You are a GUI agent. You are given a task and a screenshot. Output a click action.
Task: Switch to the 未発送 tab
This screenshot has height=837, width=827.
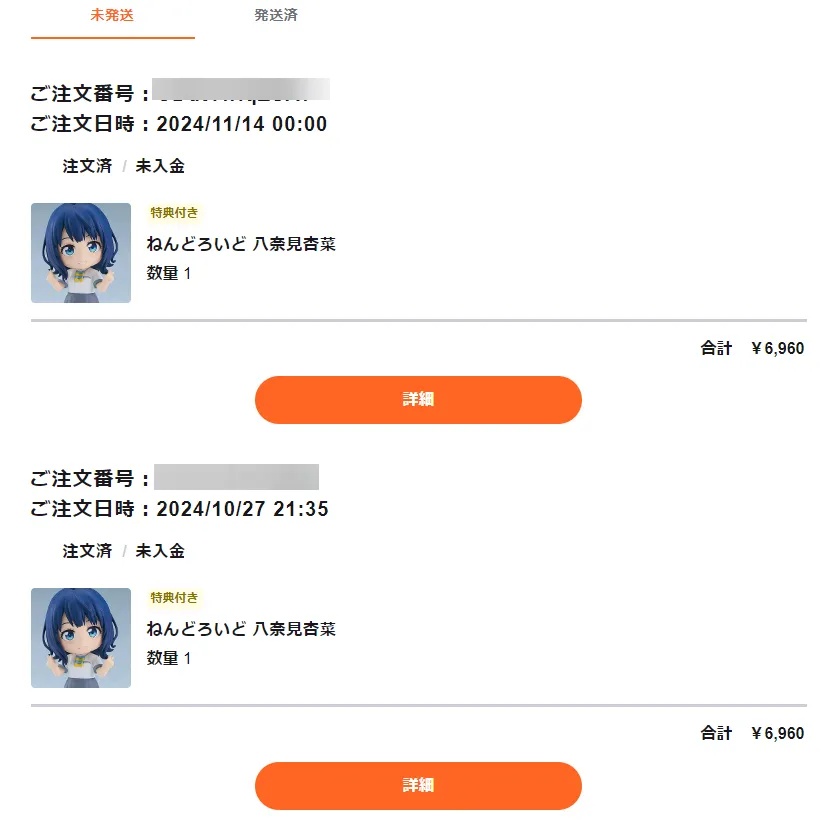tap(112, 16)
